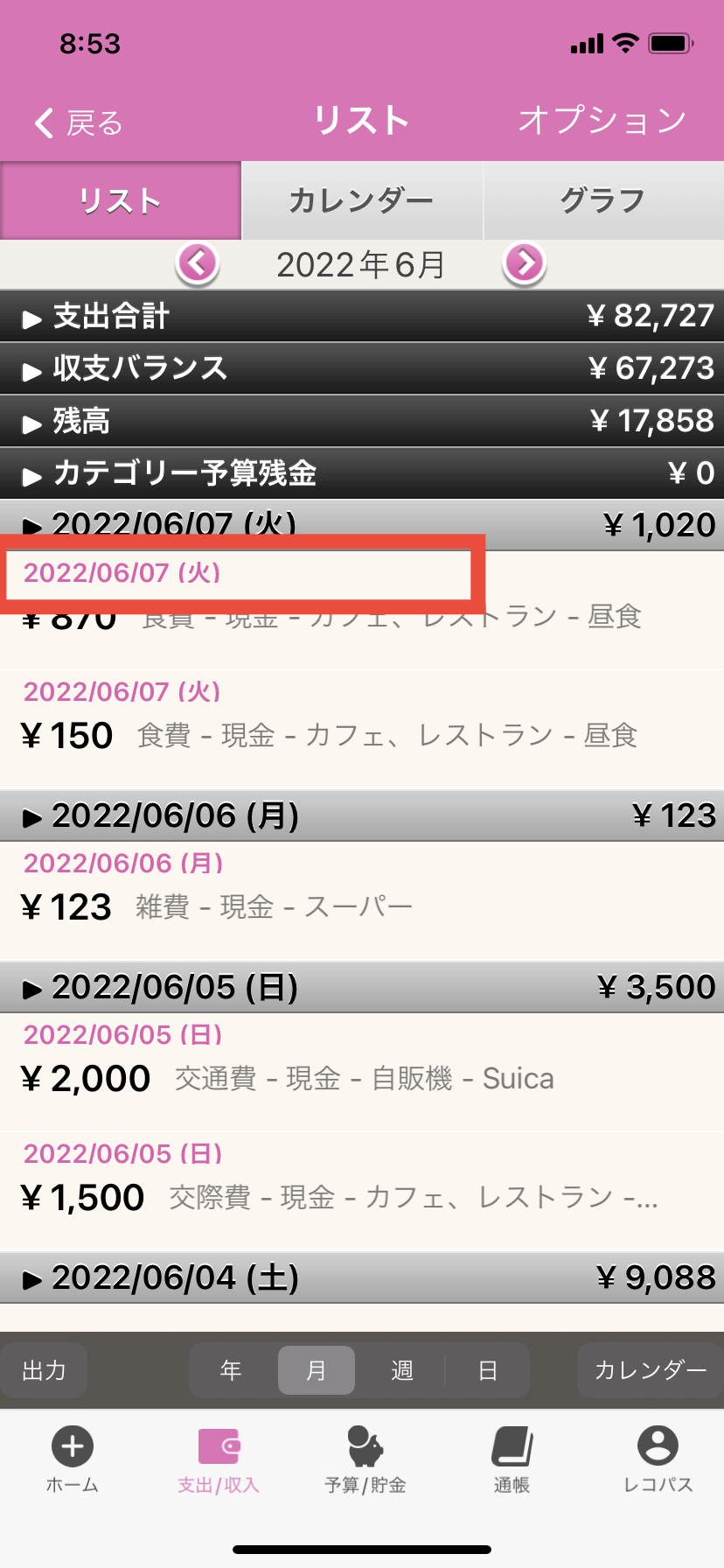Switch to the グラフ tab

pos(602,201)
